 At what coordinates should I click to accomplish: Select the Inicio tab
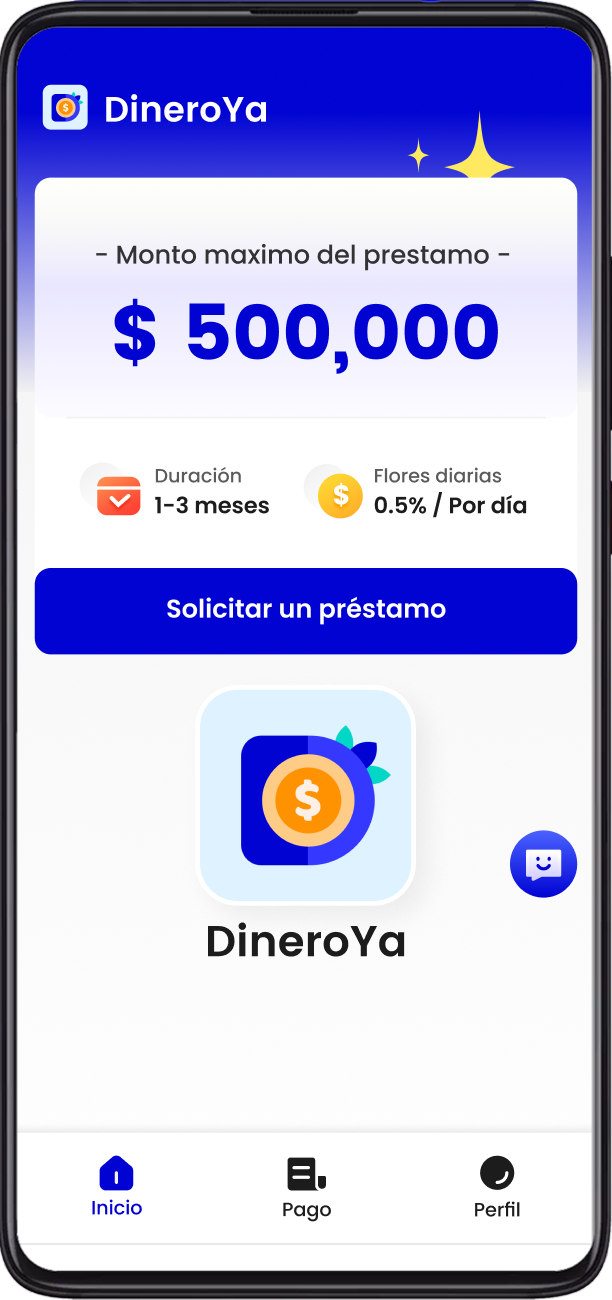coord(117,1188)
